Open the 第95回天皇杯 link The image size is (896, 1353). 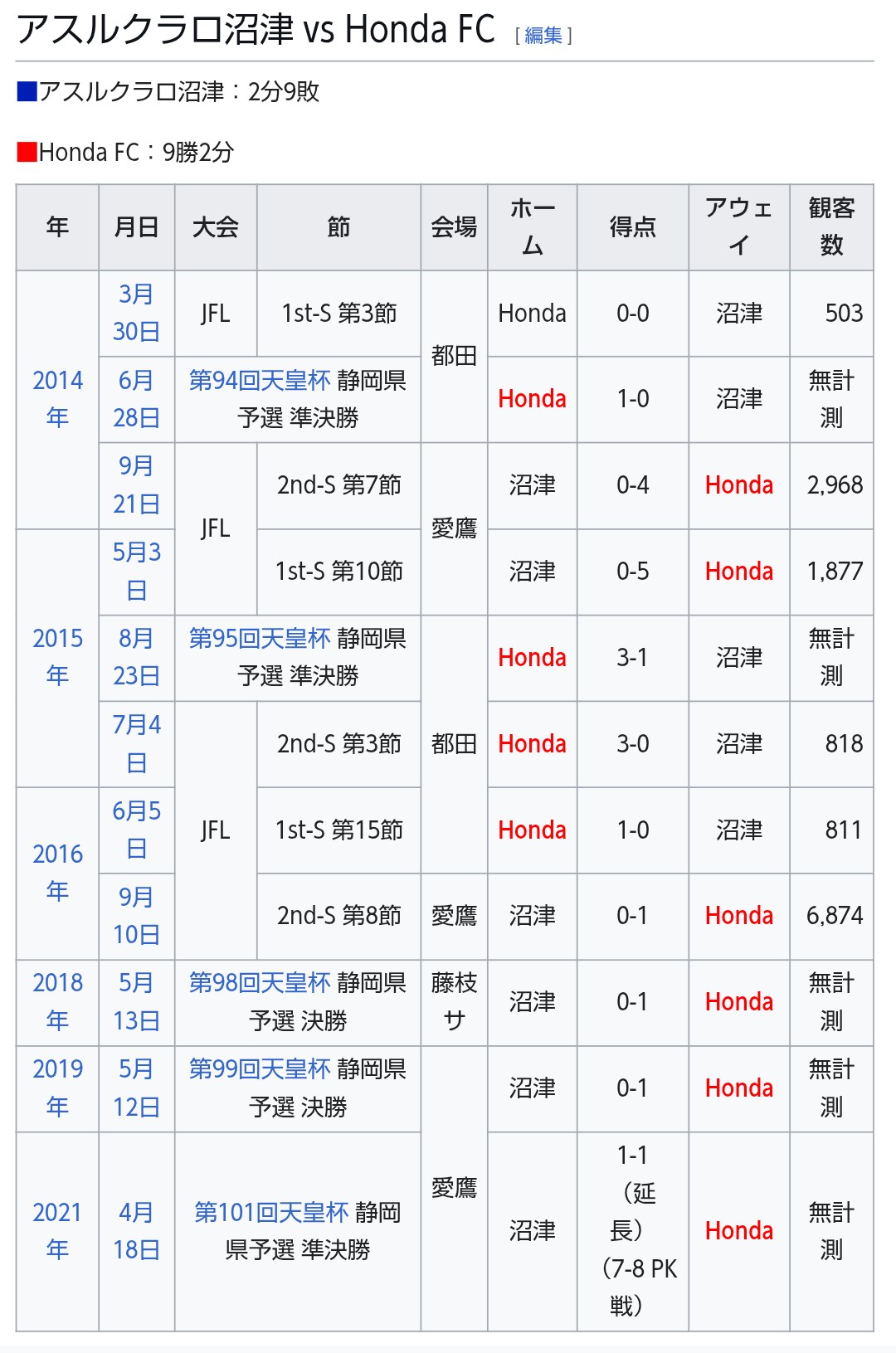tap(259, 639)
